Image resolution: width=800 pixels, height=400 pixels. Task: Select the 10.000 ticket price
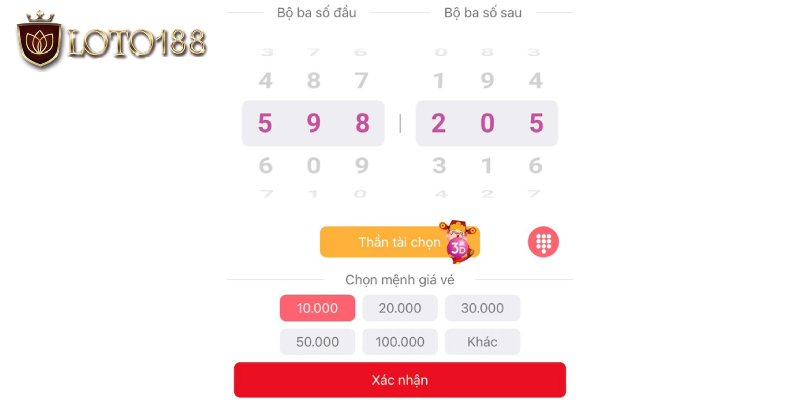(x=317, y=308)
